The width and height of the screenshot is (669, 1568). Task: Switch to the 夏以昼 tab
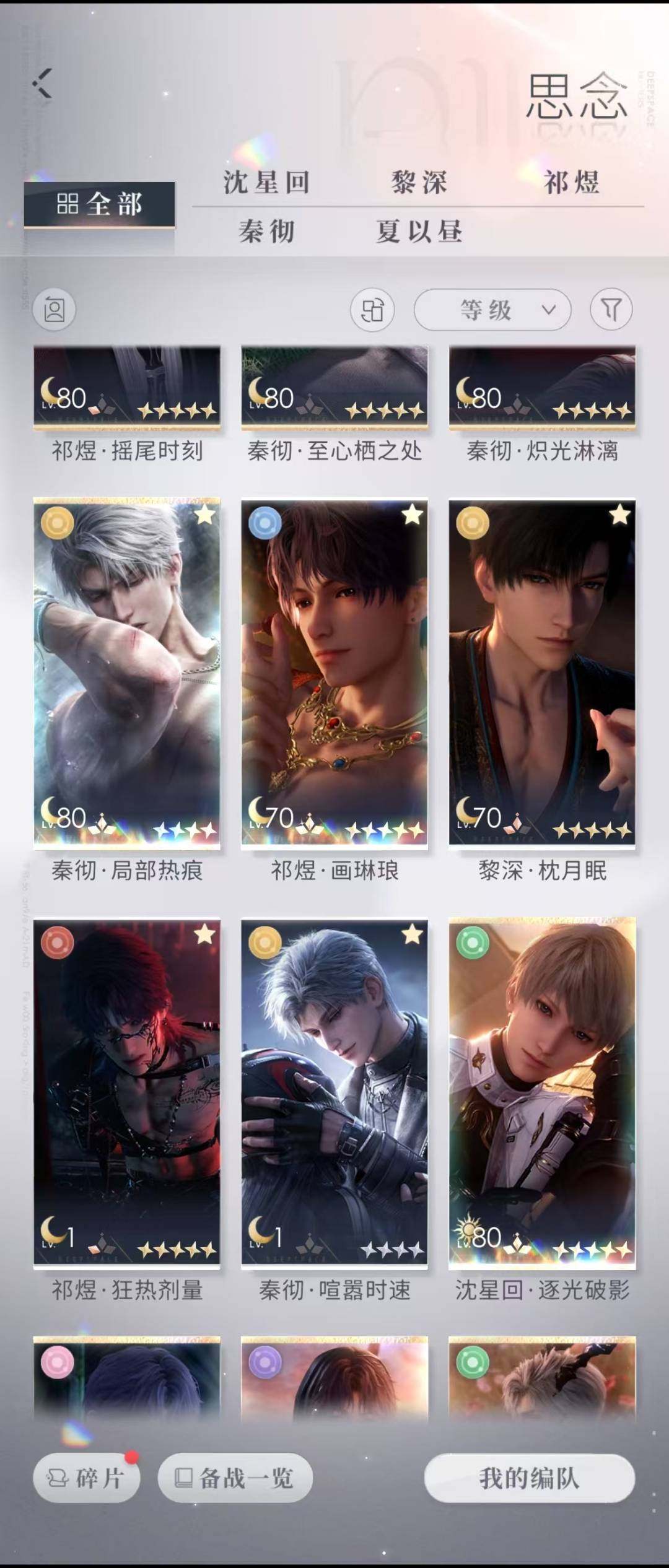[419, 232]
